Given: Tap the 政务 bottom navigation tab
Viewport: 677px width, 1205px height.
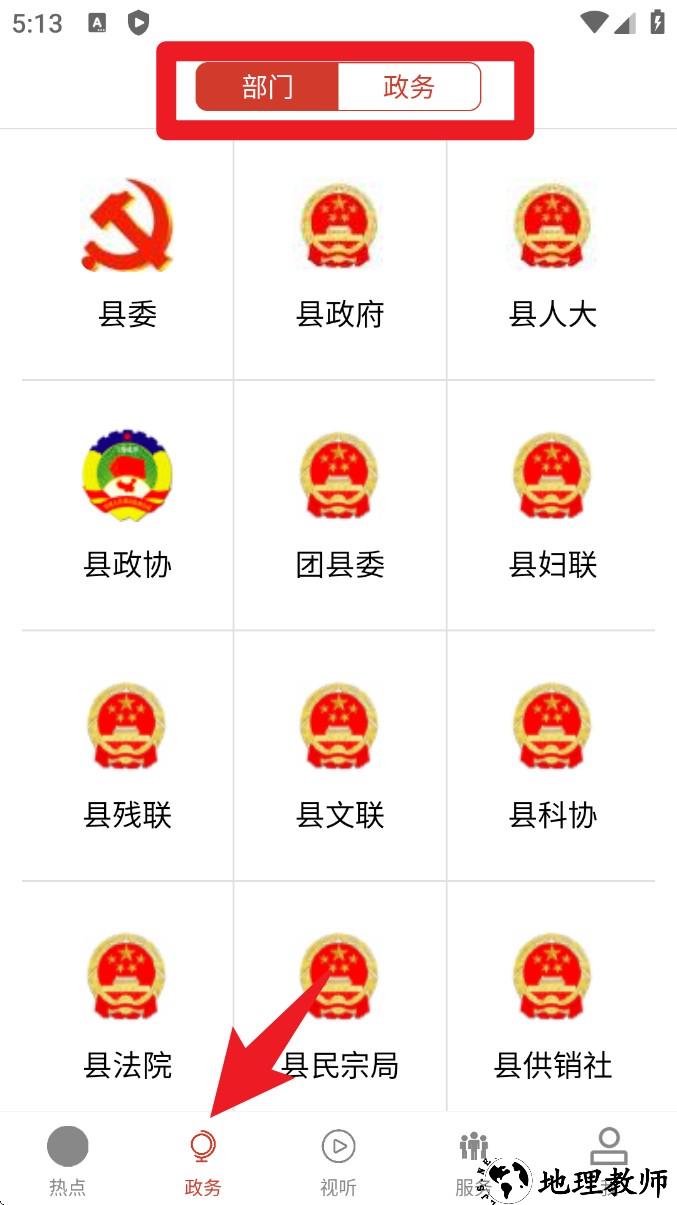Looking at the screenshot, I should pyautogui.click(x=203, y=1160).
